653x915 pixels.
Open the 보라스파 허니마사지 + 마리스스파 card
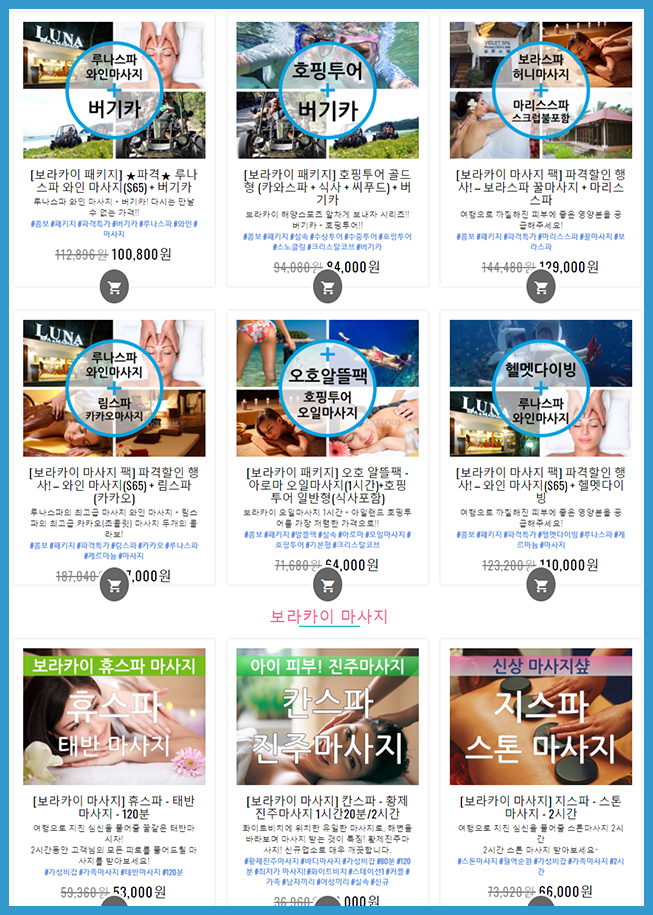[541, 90]
